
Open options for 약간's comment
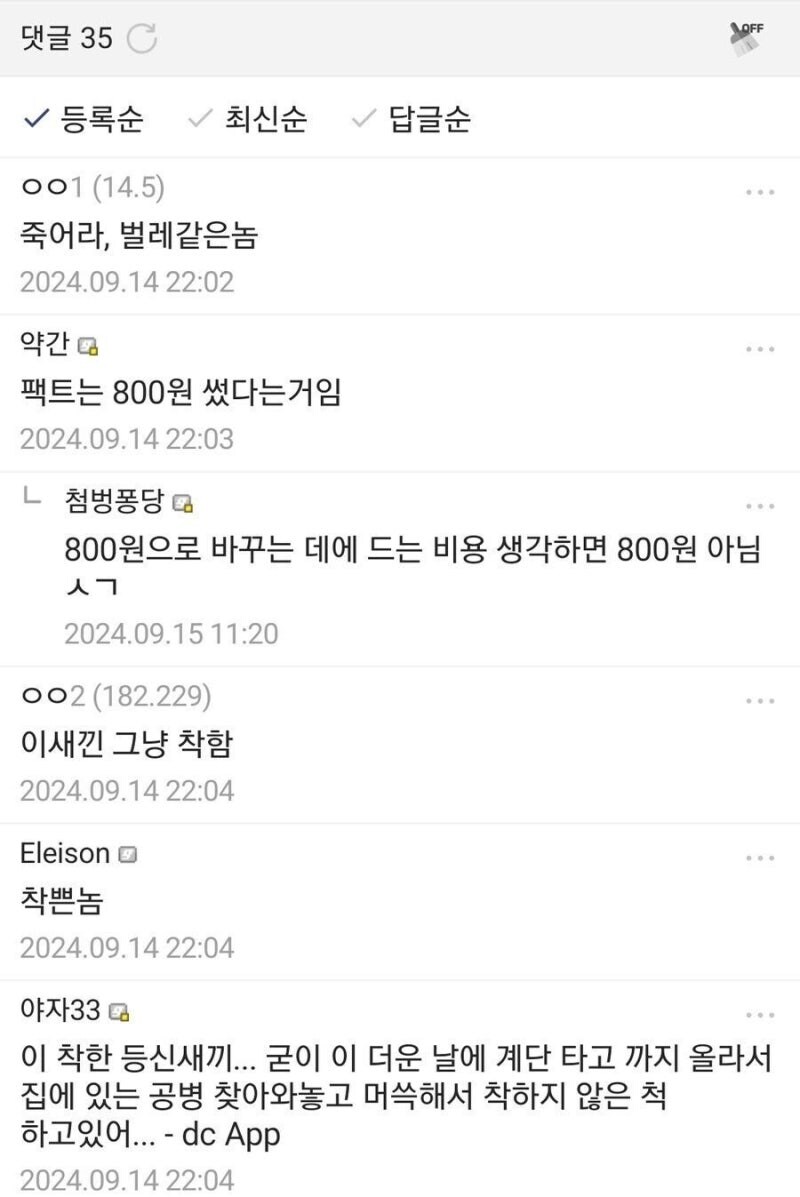(760, 349)
